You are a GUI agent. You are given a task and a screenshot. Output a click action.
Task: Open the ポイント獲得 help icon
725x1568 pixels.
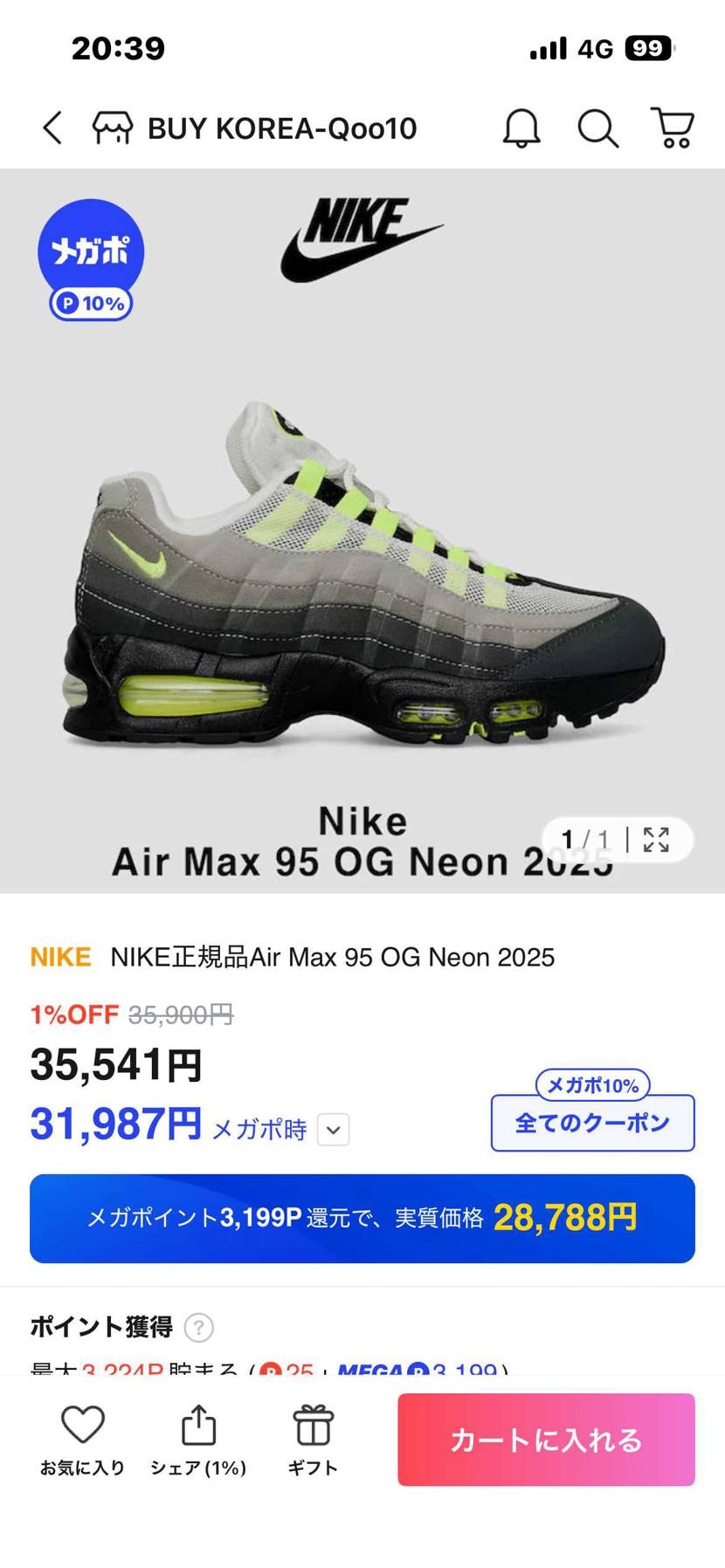(199, 1327)
